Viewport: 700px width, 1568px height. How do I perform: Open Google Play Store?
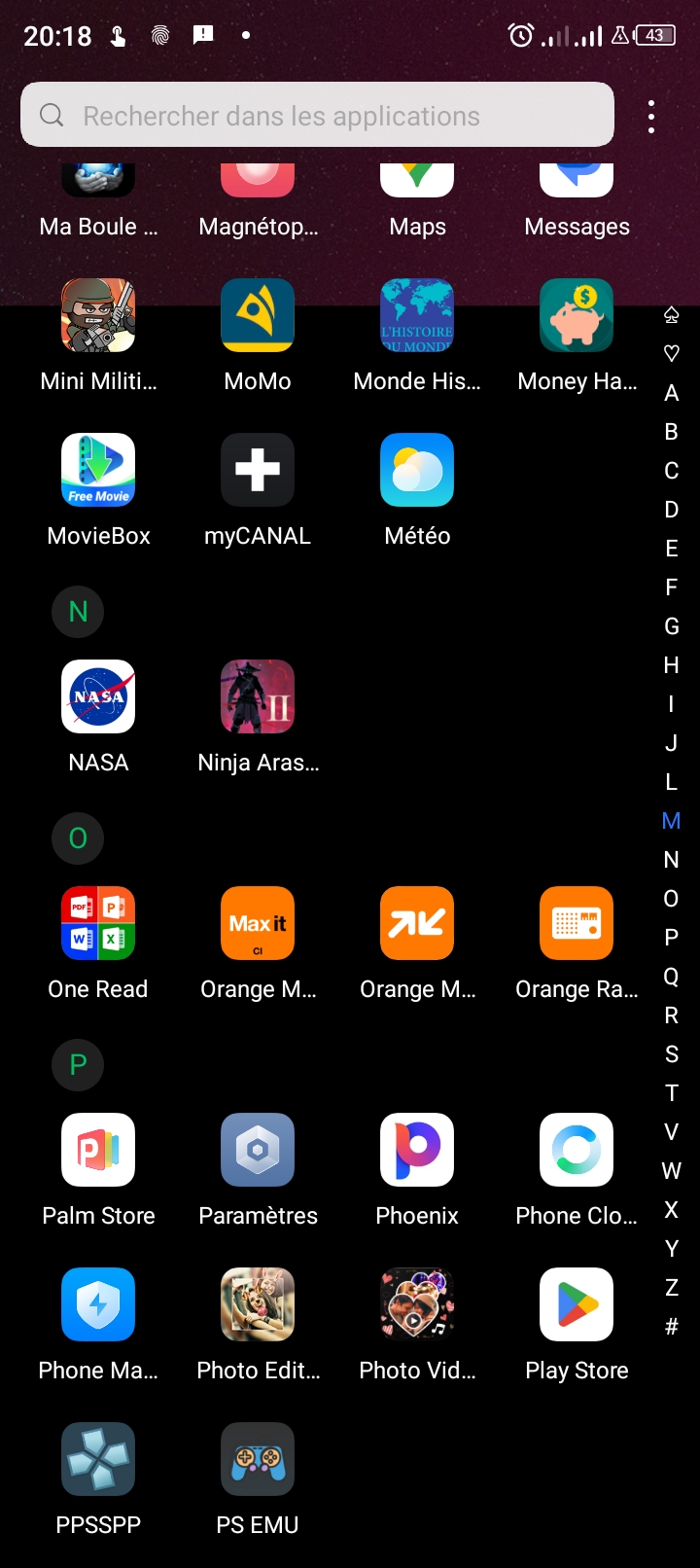[x=577, y=1305]
